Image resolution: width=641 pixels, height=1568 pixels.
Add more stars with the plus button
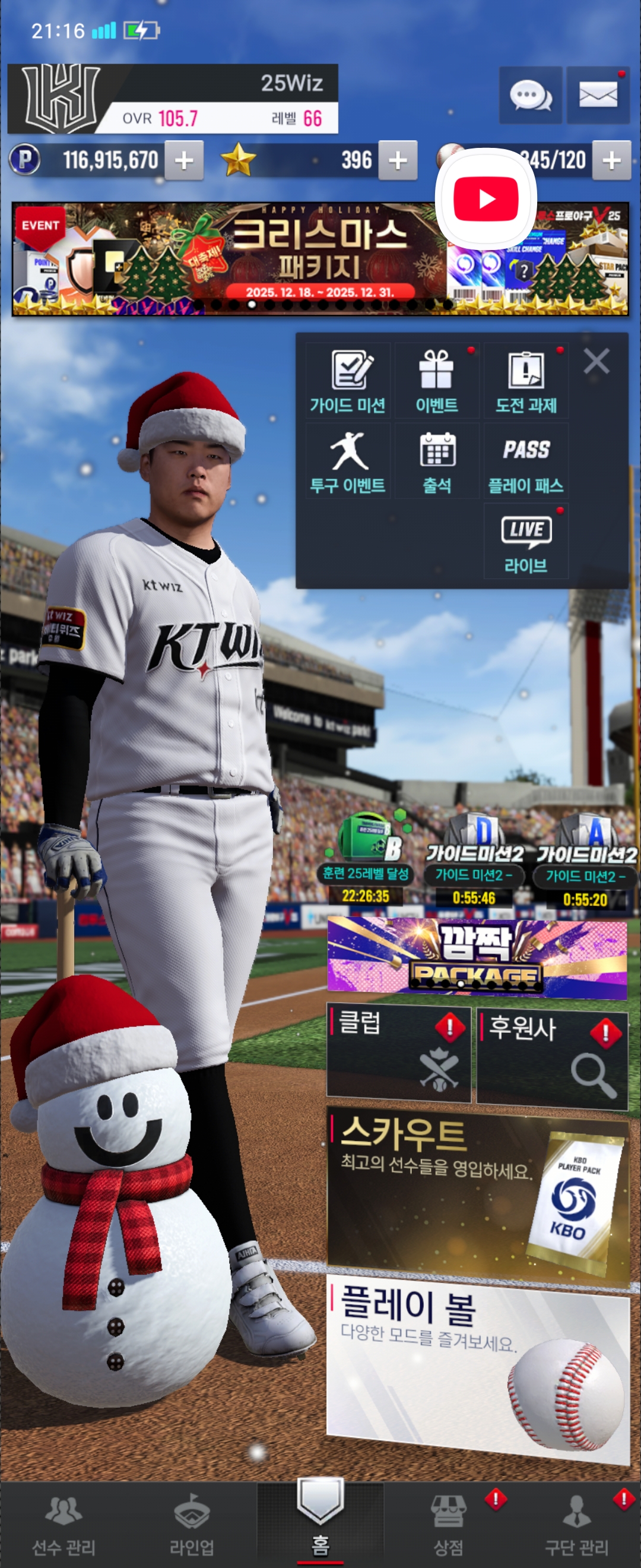(398, 161)
